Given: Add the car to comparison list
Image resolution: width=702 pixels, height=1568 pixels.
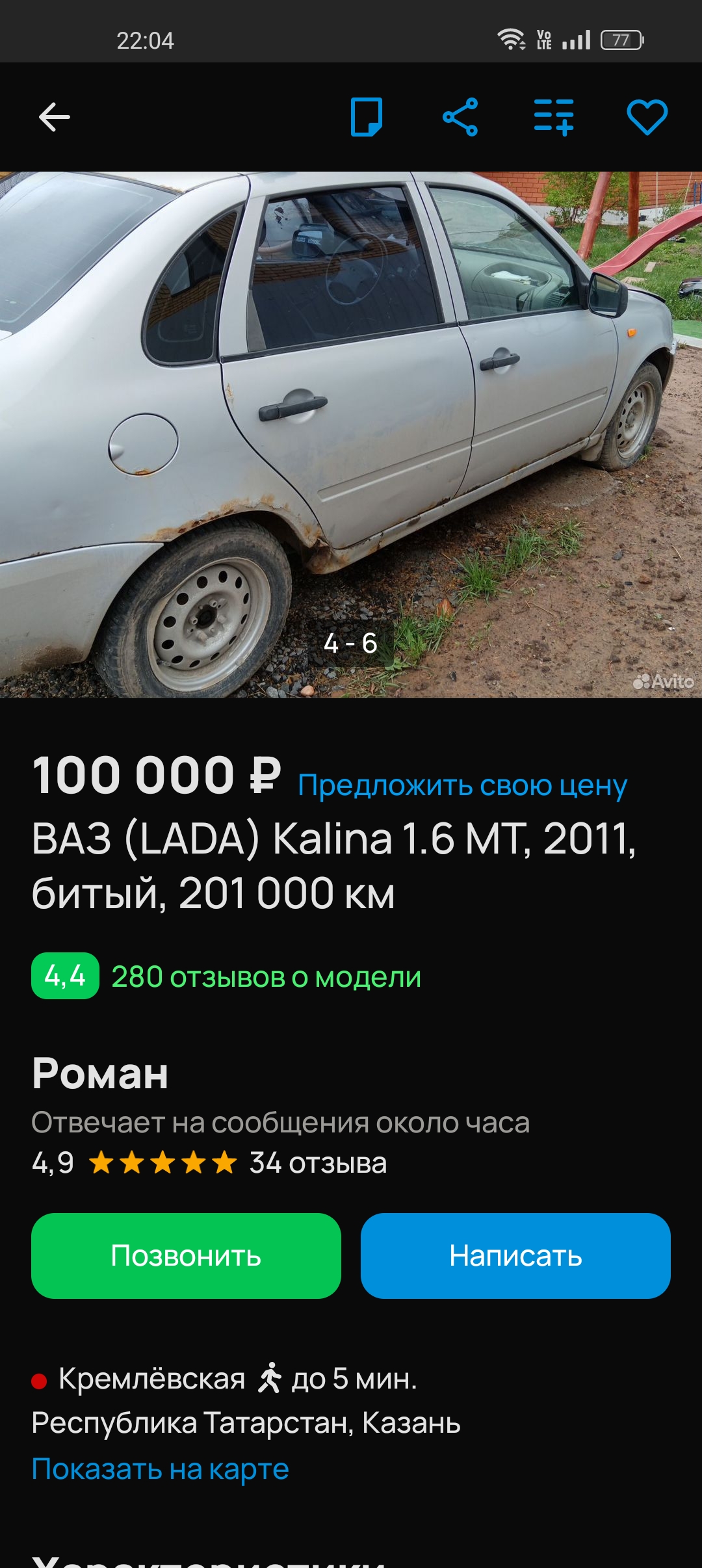Looking at the screenshot, I should [554, 118].
